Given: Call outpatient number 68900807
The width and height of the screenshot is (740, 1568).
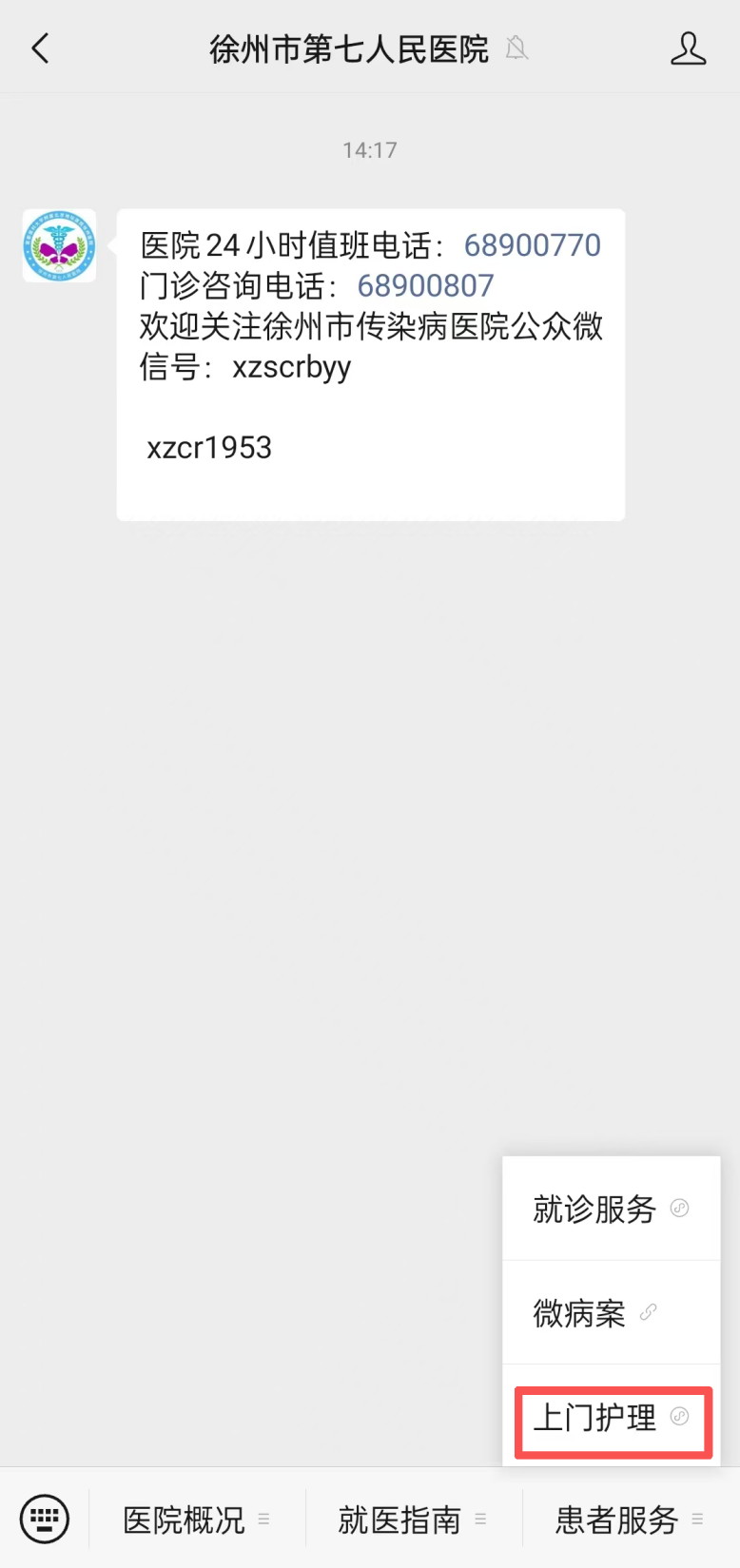Looking at the screenshot, I should [425, 286].
